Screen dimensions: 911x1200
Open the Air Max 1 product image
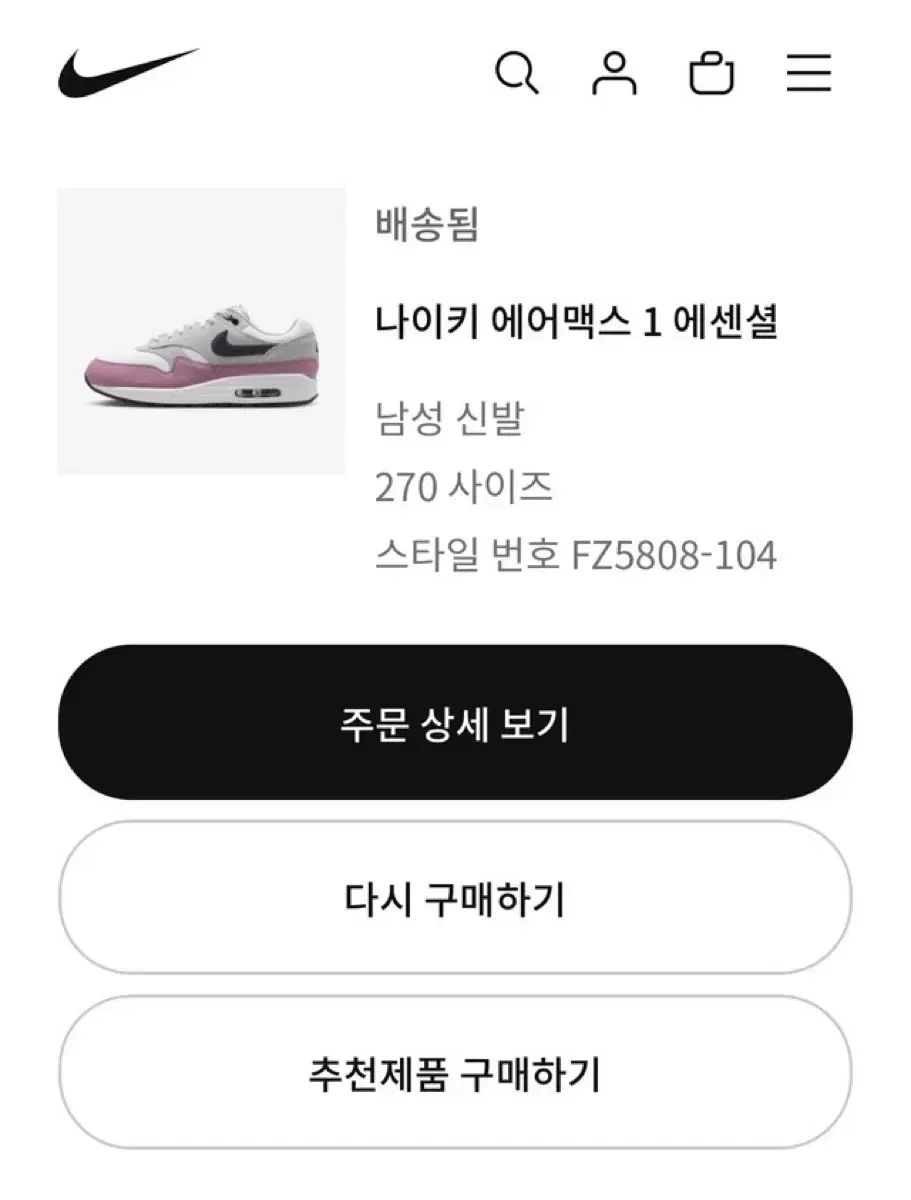tap(201, 331)
